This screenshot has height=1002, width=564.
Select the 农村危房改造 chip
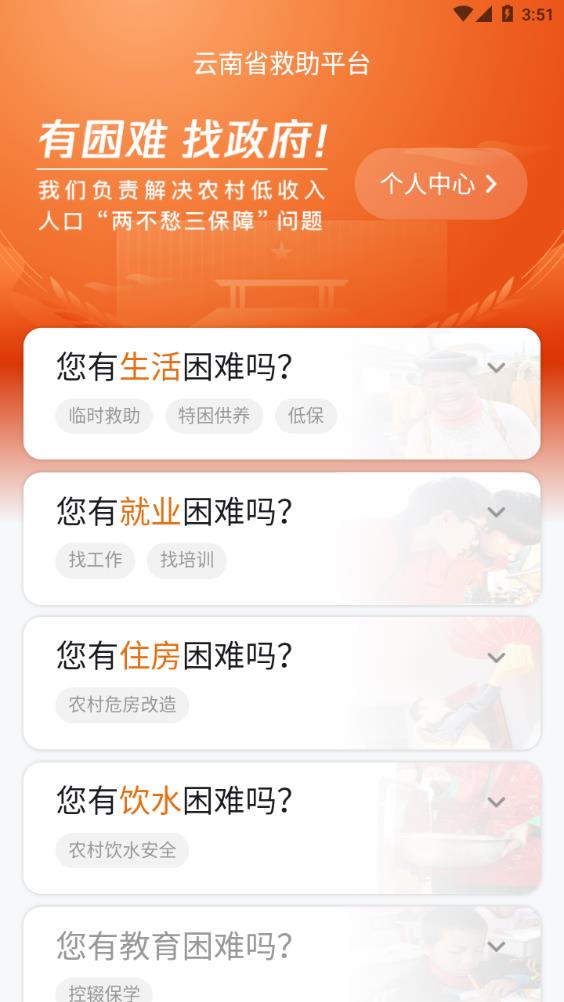click(x=122, y=705)
